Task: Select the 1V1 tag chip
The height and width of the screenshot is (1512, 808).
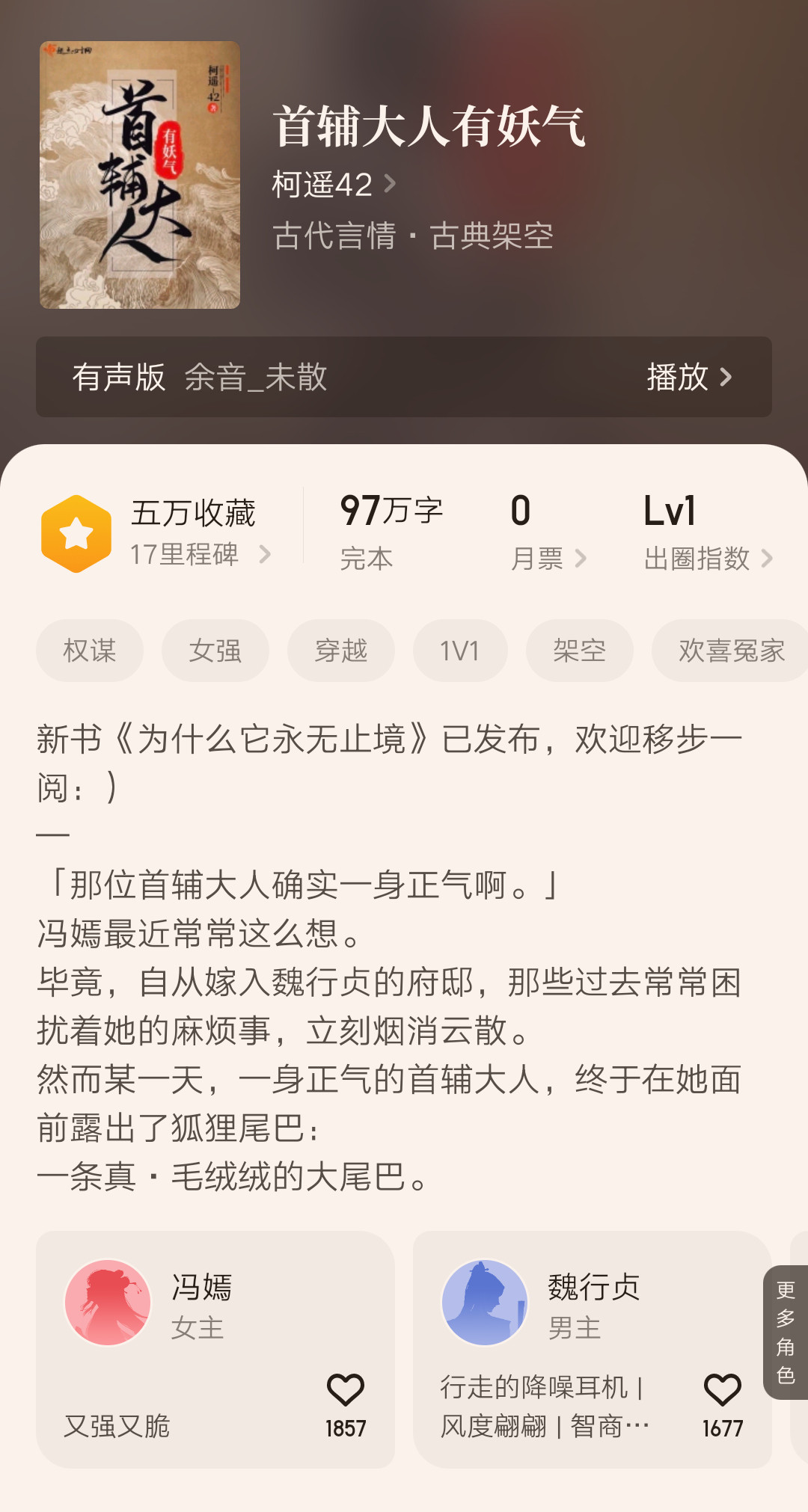Action: 459,651
